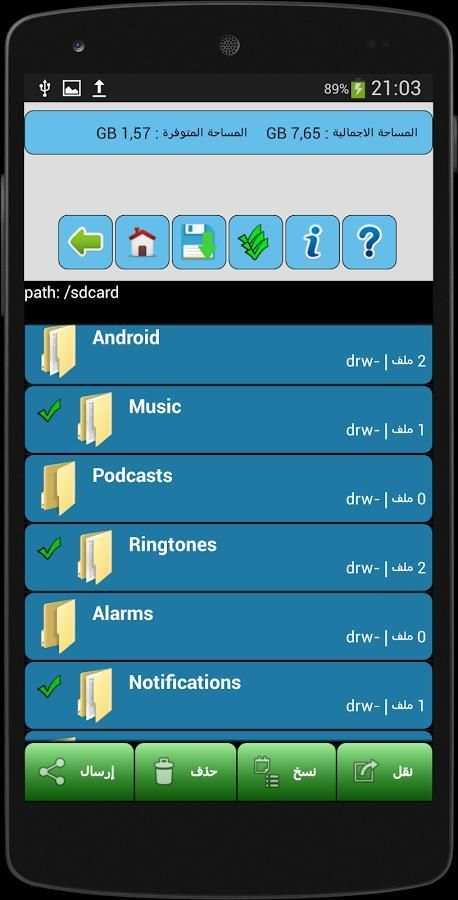Screen dimensions: 458x900
Task: Tap the floppy disk storage icon
Action: (x=199, y=242)
